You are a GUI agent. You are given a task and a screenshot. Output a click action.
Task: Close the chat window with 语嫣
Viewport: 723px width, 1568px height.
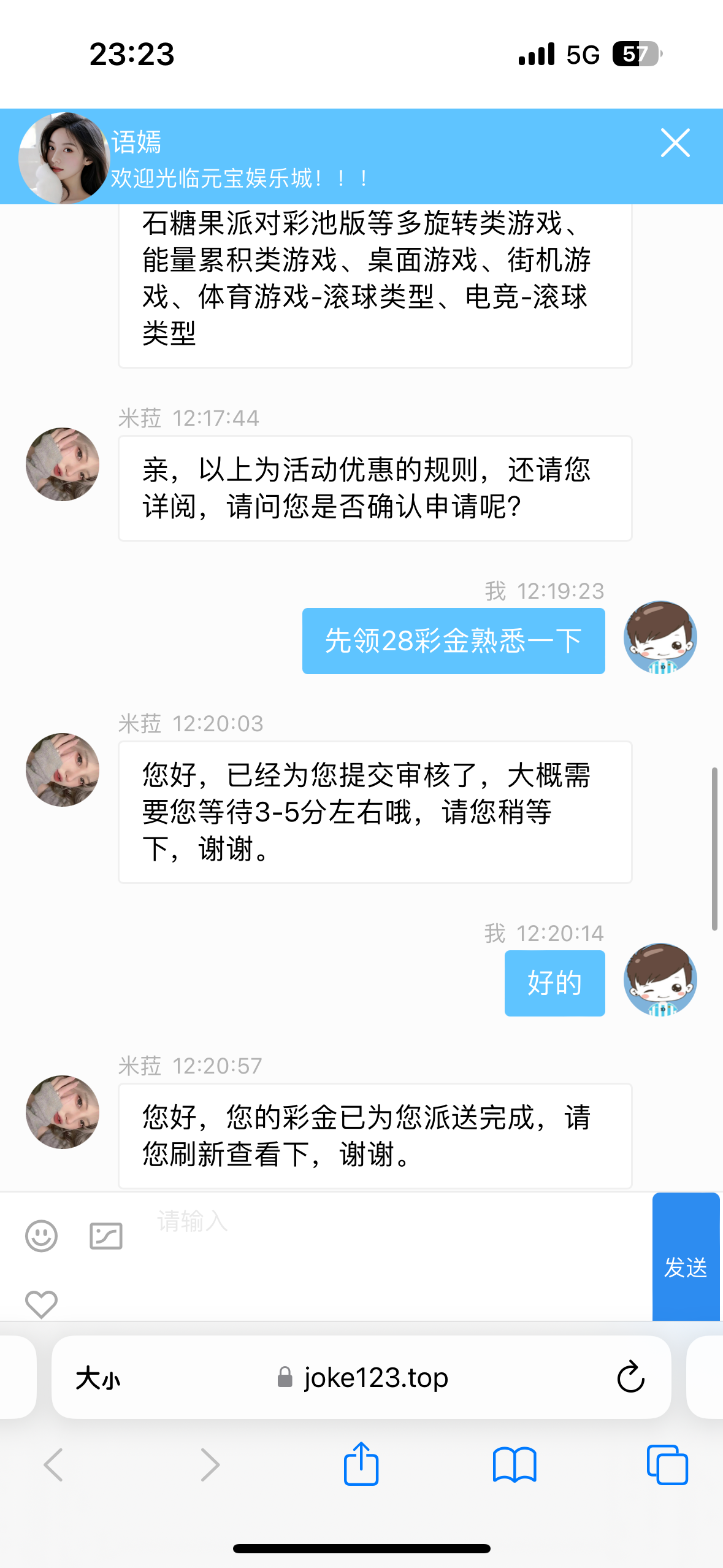675,143
